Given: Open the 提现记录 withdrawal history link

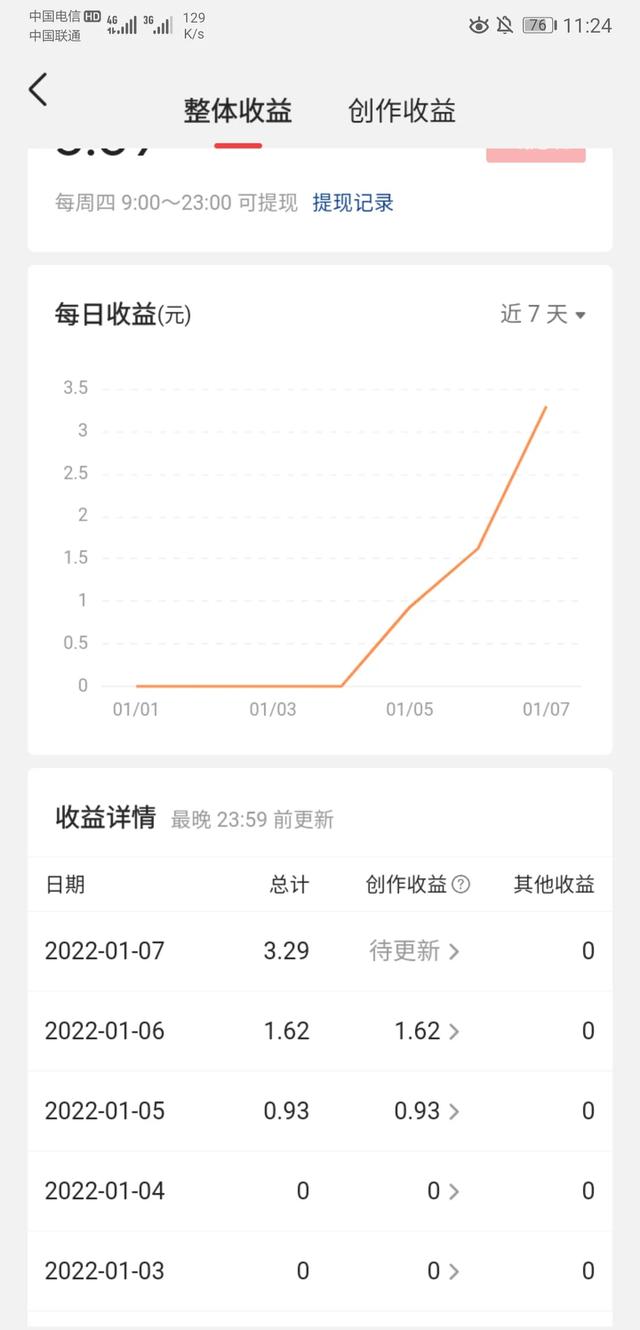Looking at the screenshot, I should tap(353, 203).
